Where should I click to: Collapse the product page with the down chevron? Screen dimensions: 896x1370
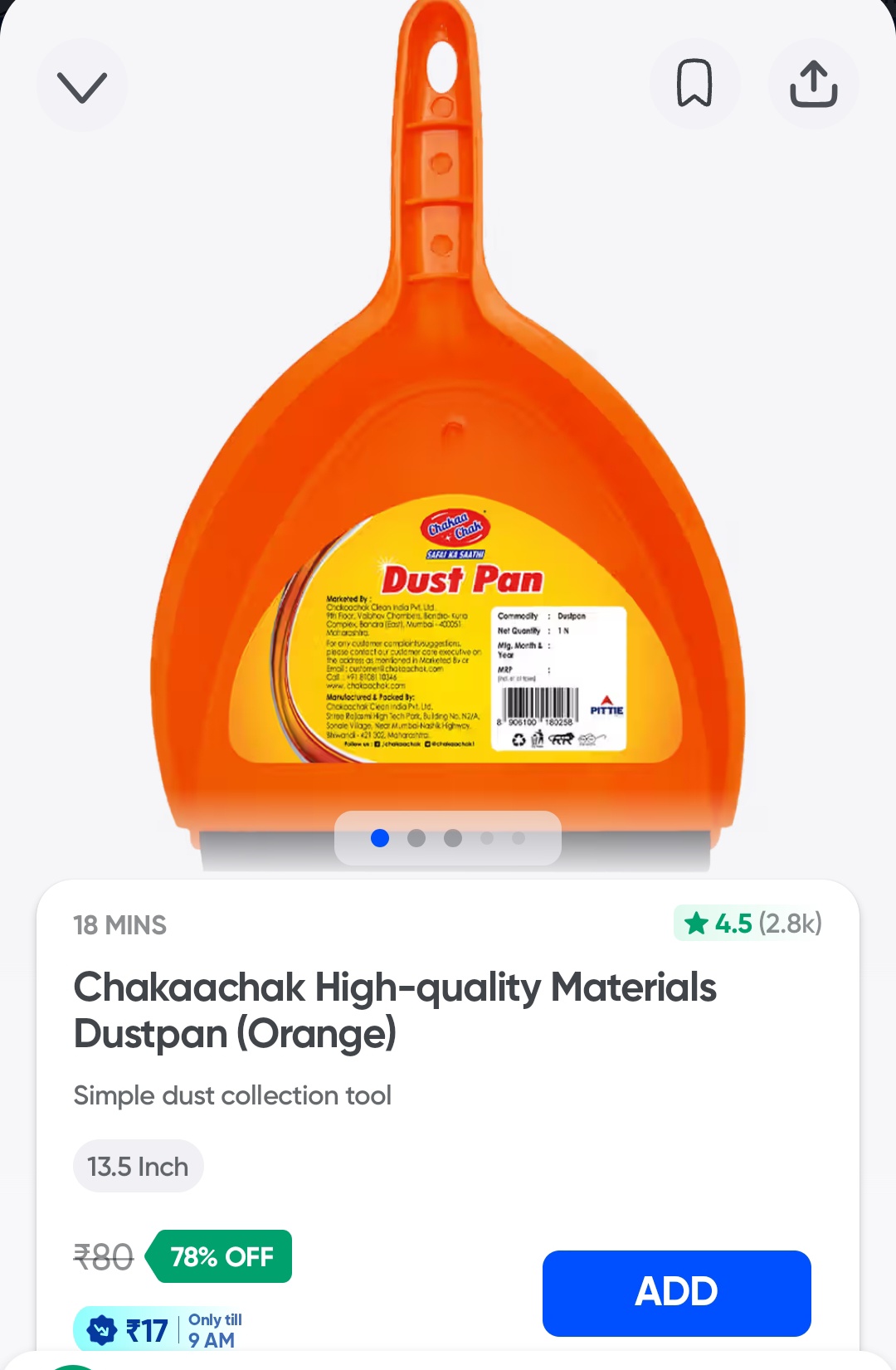point(82,86)
